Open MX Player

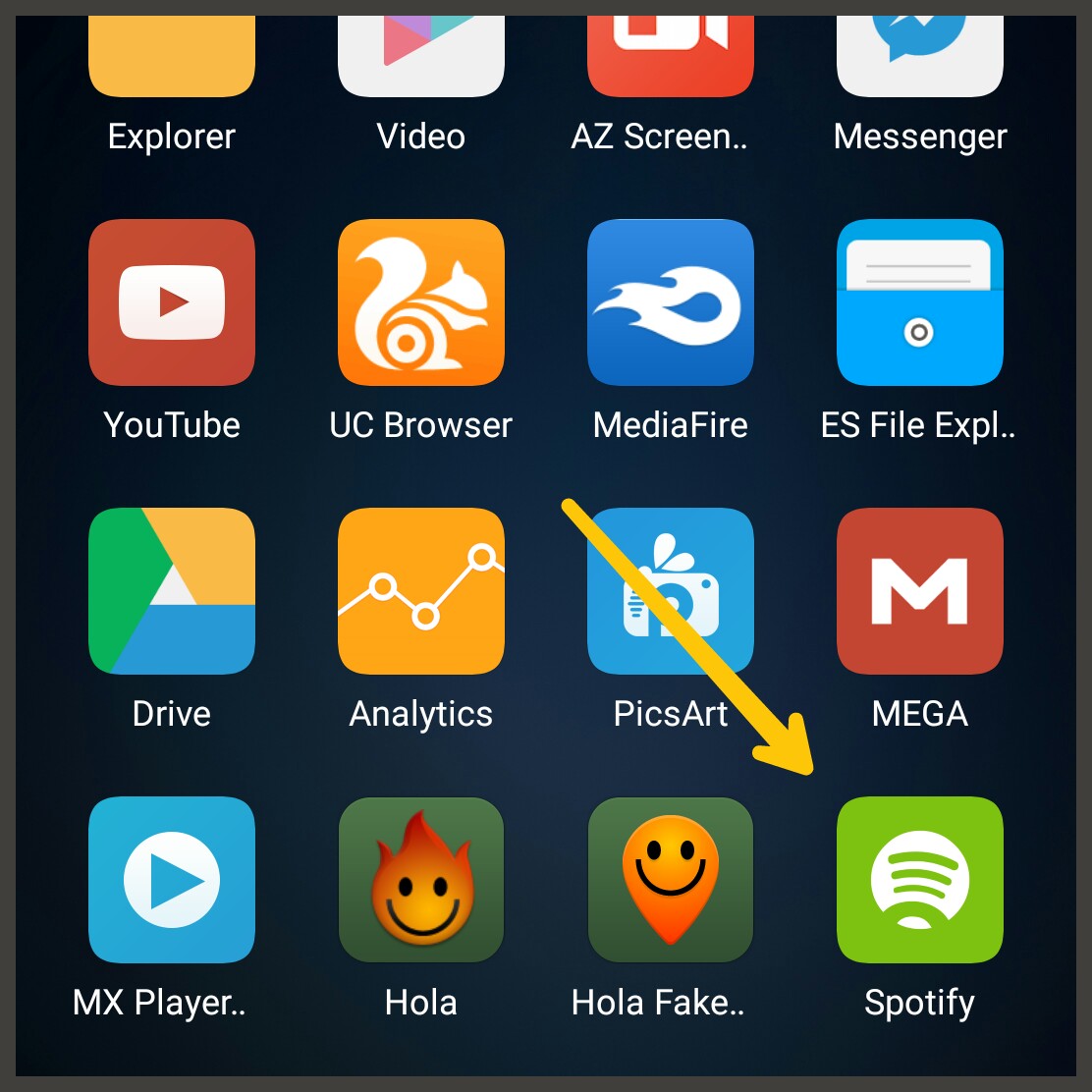coord(171,880)
